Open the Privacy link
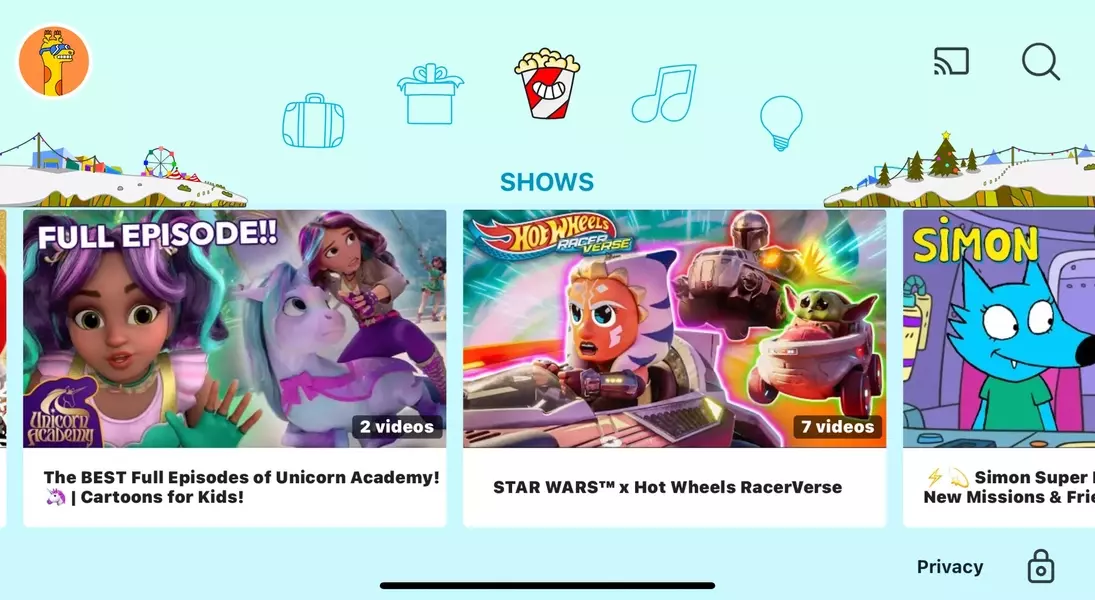Image resolution: width=1095 pixels, height=600 pixels. [x=949, y=567]
